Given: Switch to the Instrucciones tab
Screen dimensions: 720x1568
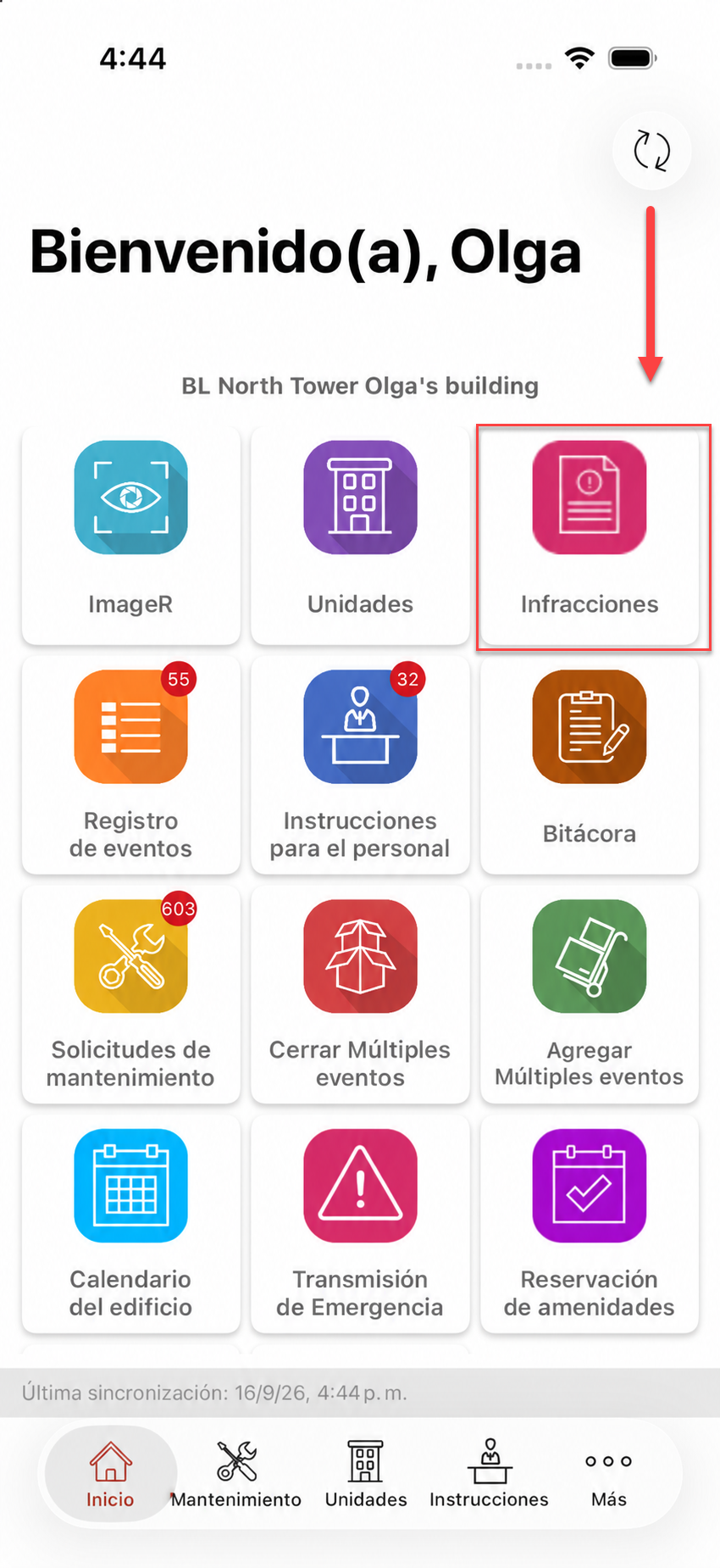Looking at the screenshot, I should pos(489,1475).
